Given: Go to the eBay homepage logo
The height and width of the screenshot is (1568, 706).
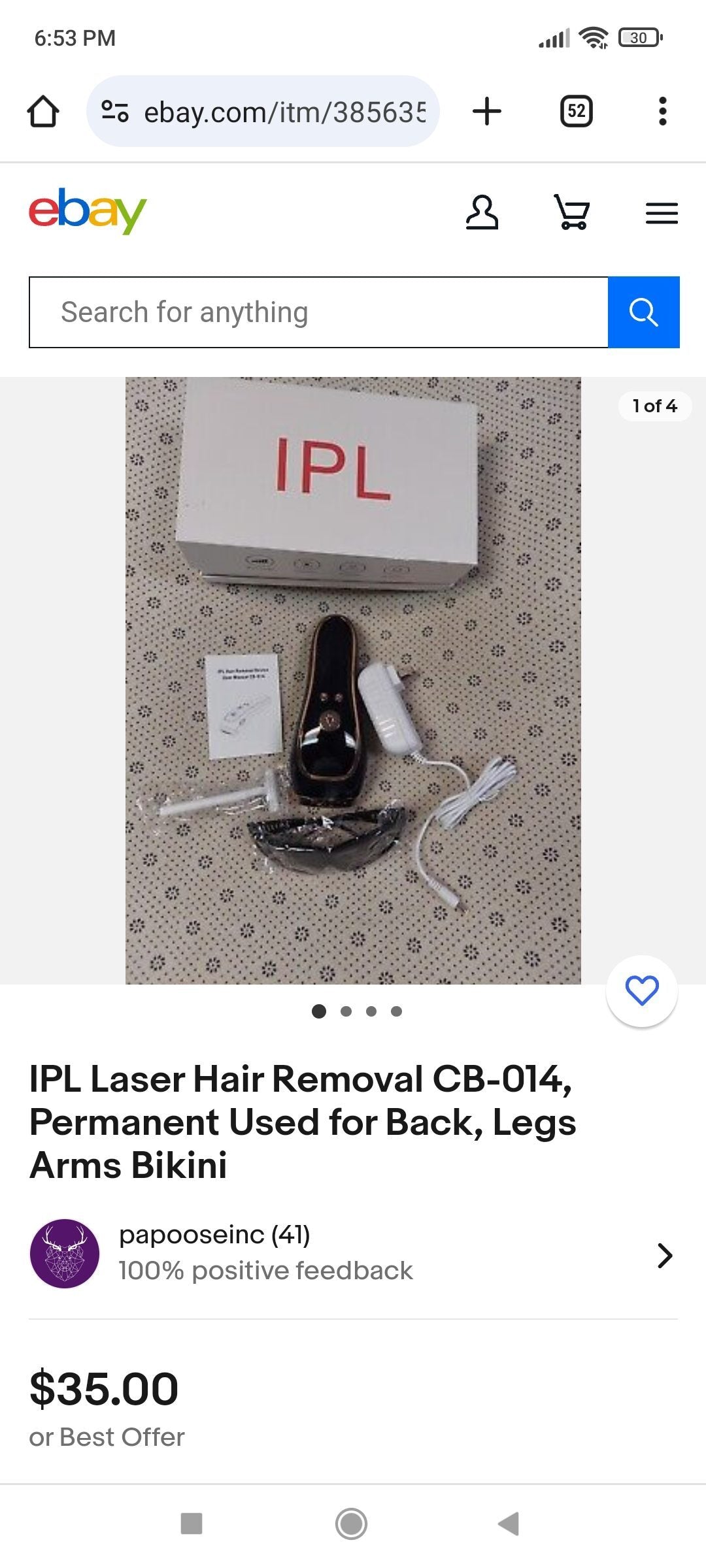Looking at the screenshot, I should pyautogui.click(x=88, y=211).
